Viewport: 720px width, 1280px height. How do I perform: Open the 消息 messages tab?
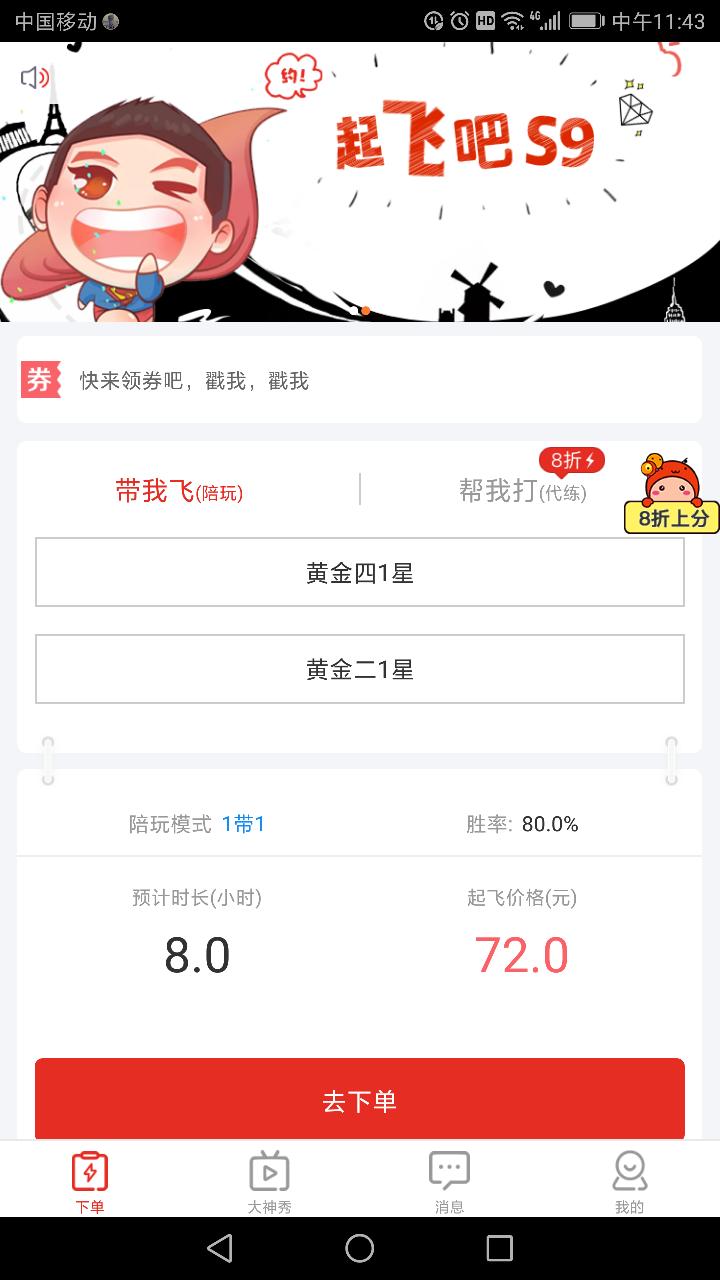(449, 1181)
